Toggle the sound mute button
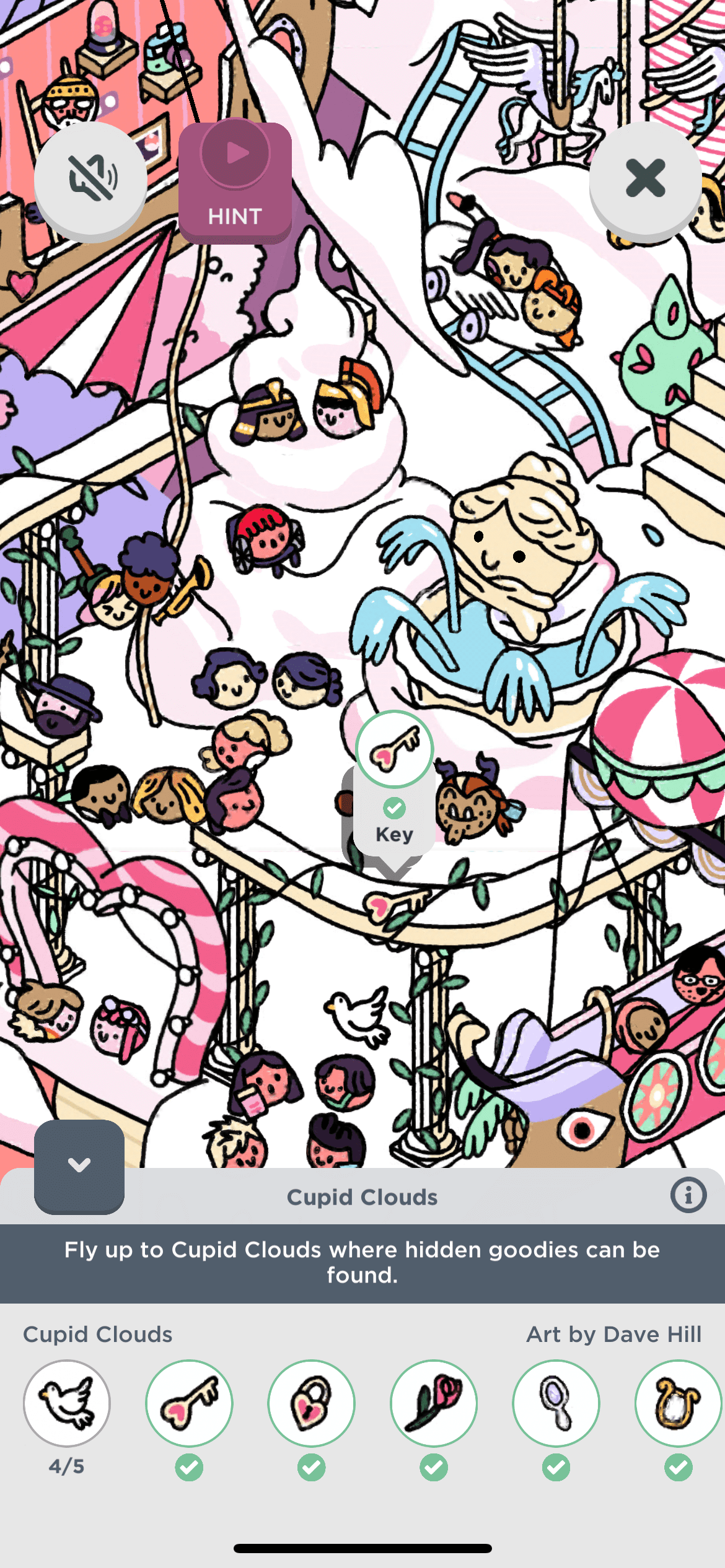This screenshot has height=1568, width=725. click(x=90, y=180)
